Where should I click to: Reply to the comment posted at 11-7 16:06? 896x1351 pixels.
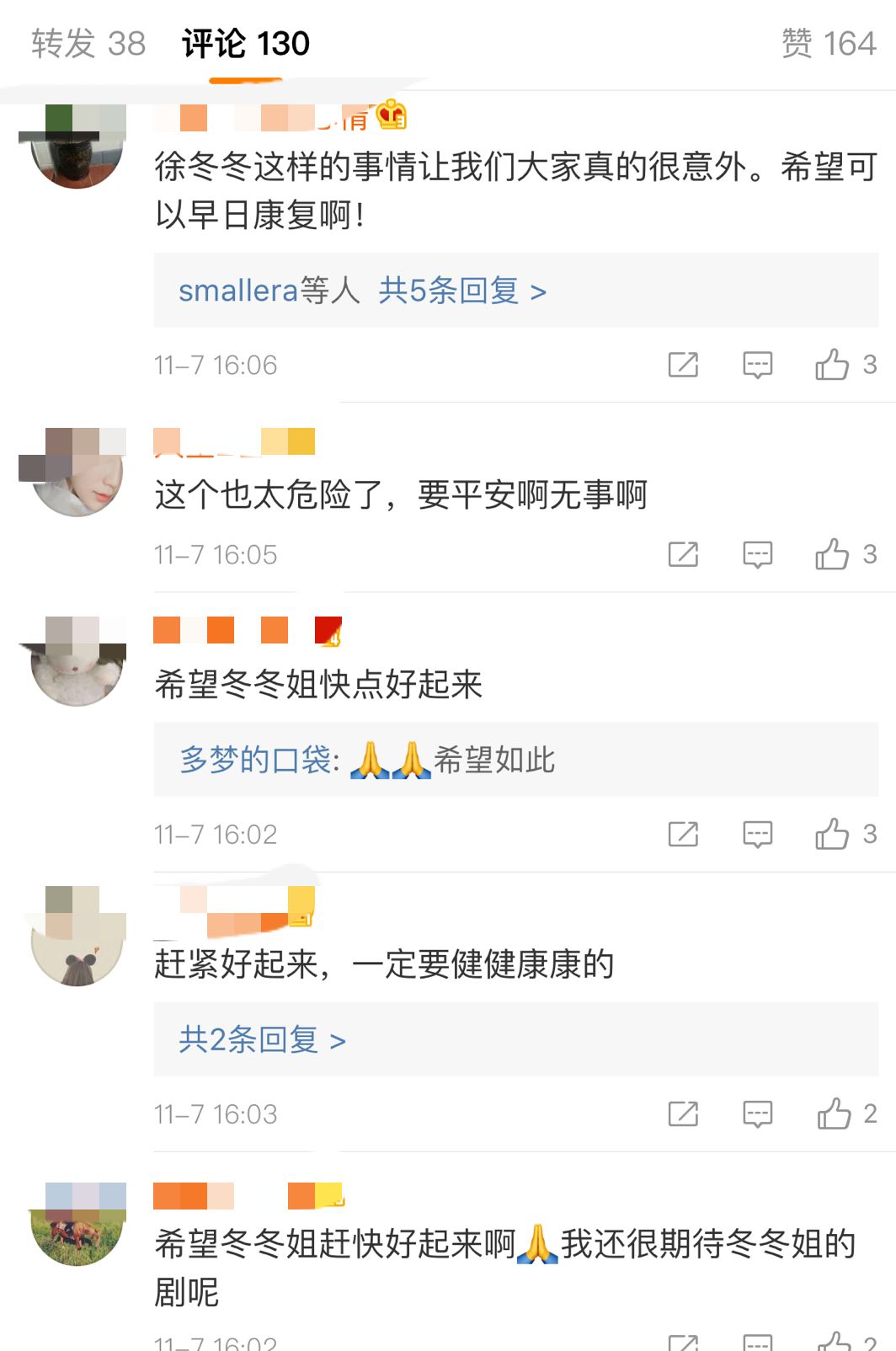(757, 365)
